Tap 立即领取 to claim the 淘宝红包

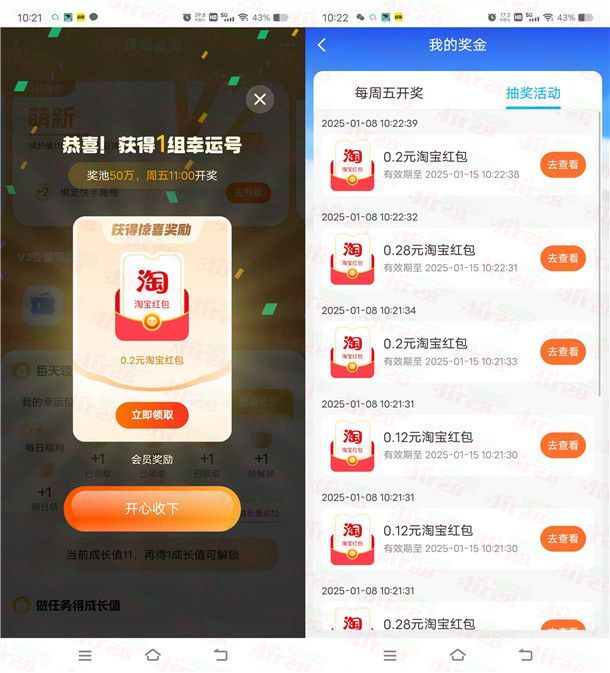coord(152,415)
